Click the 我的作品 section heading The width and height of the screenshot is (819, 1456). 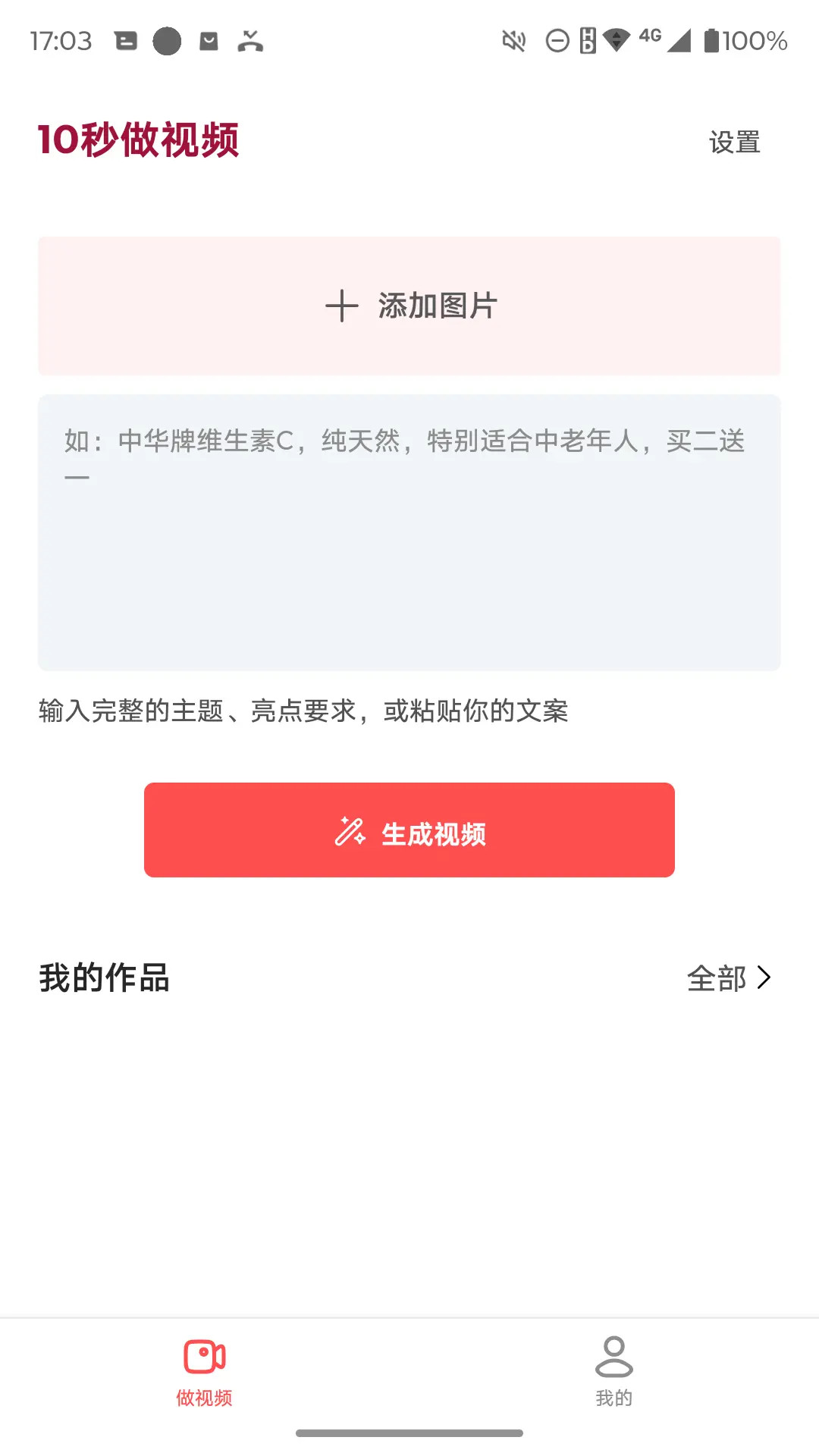point(104,978)
